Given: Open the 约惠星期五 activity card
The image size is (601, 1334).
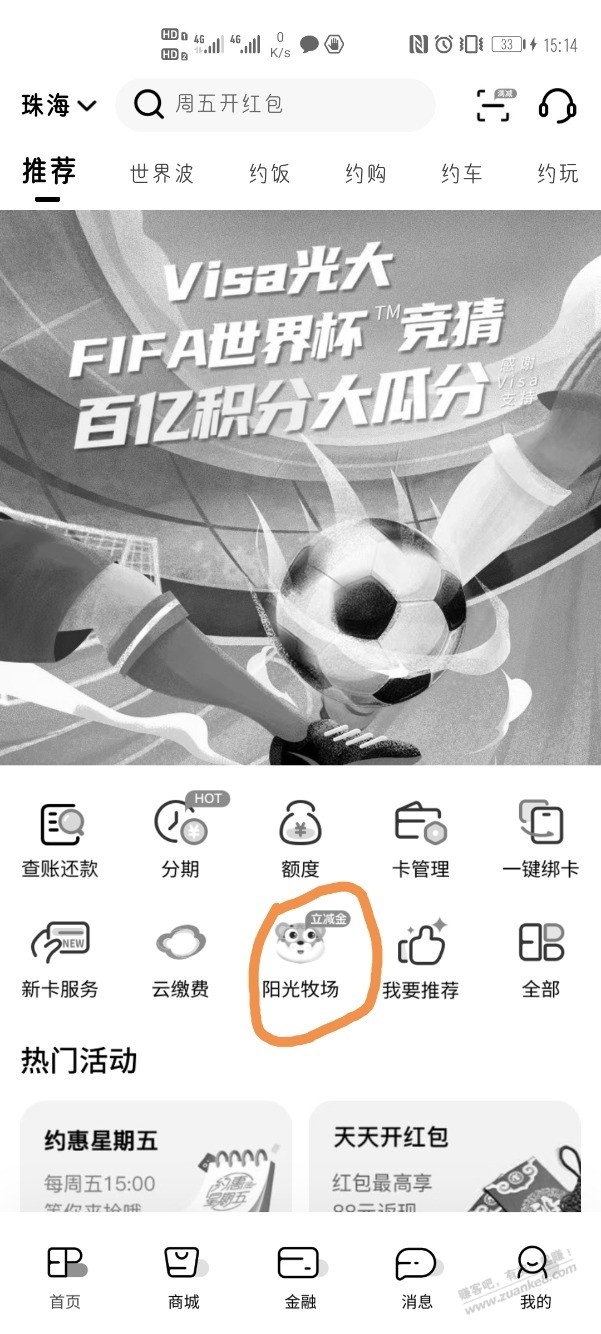Looking at the screenshot, I should click(155, 1160).
